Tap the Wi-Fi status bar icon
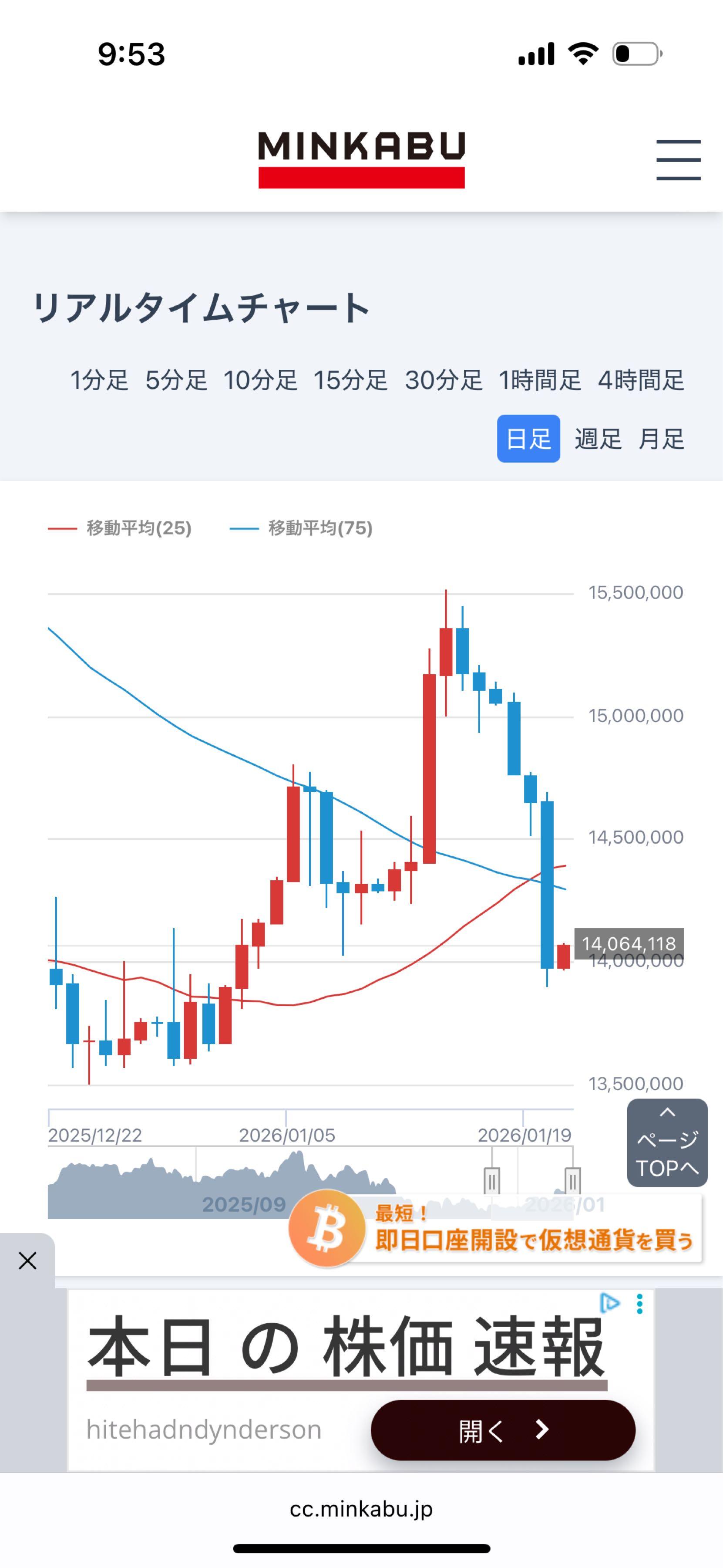723x1568 pixels. pyautogui.click(x=582, y=54)
